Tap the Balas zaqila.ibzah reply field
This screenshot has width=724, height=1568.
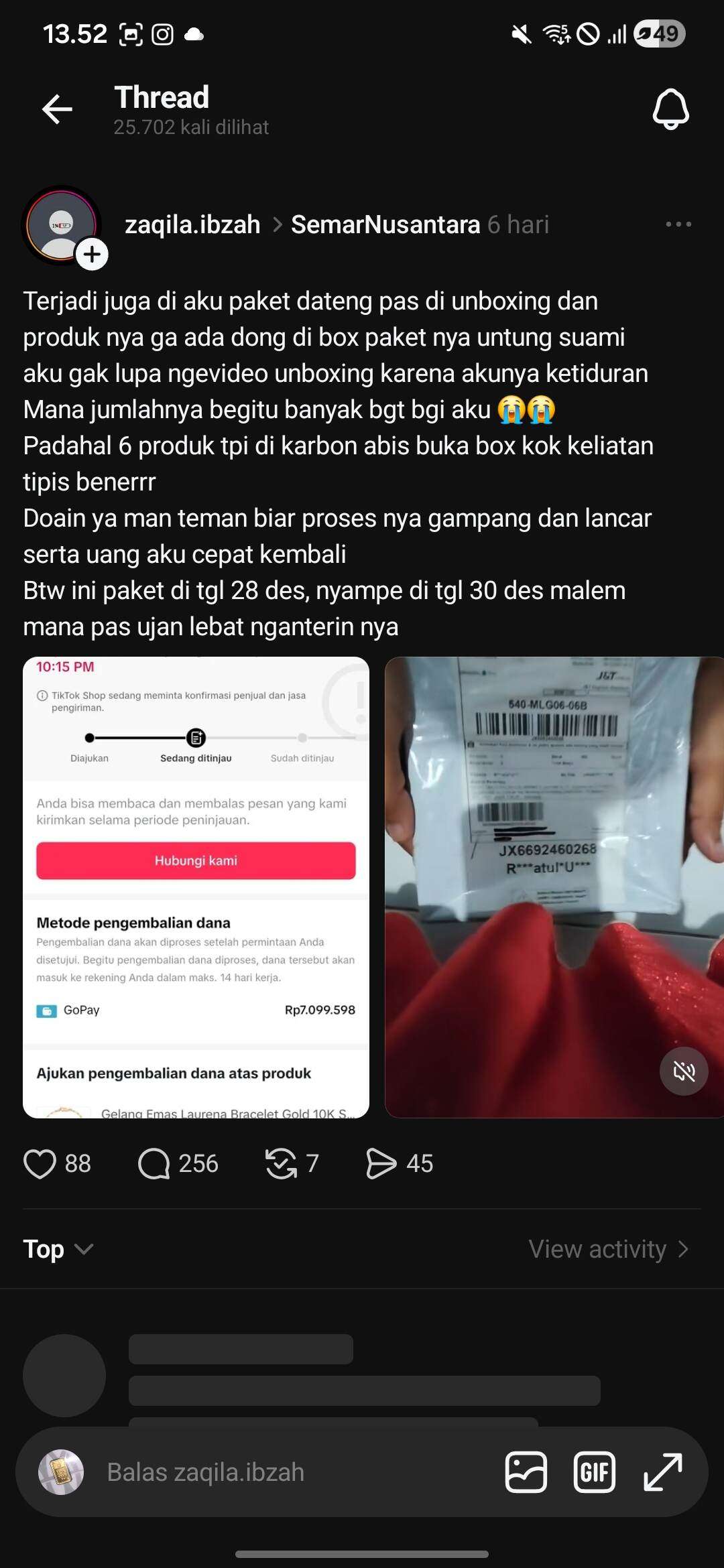(x=268, y=1472)
